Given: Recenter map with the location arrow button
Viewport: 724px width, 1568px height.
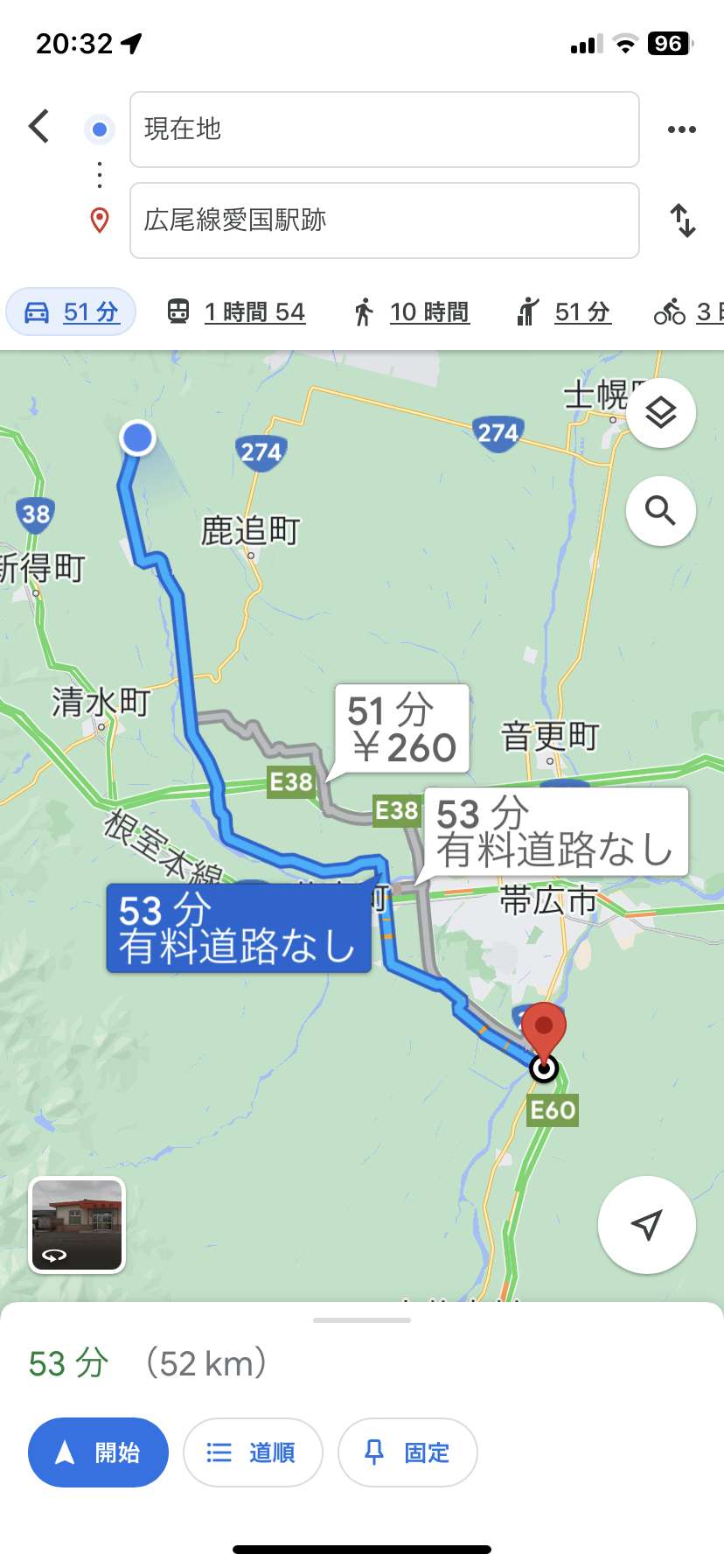Looking at the screenshot, I should click(647, 1225).
